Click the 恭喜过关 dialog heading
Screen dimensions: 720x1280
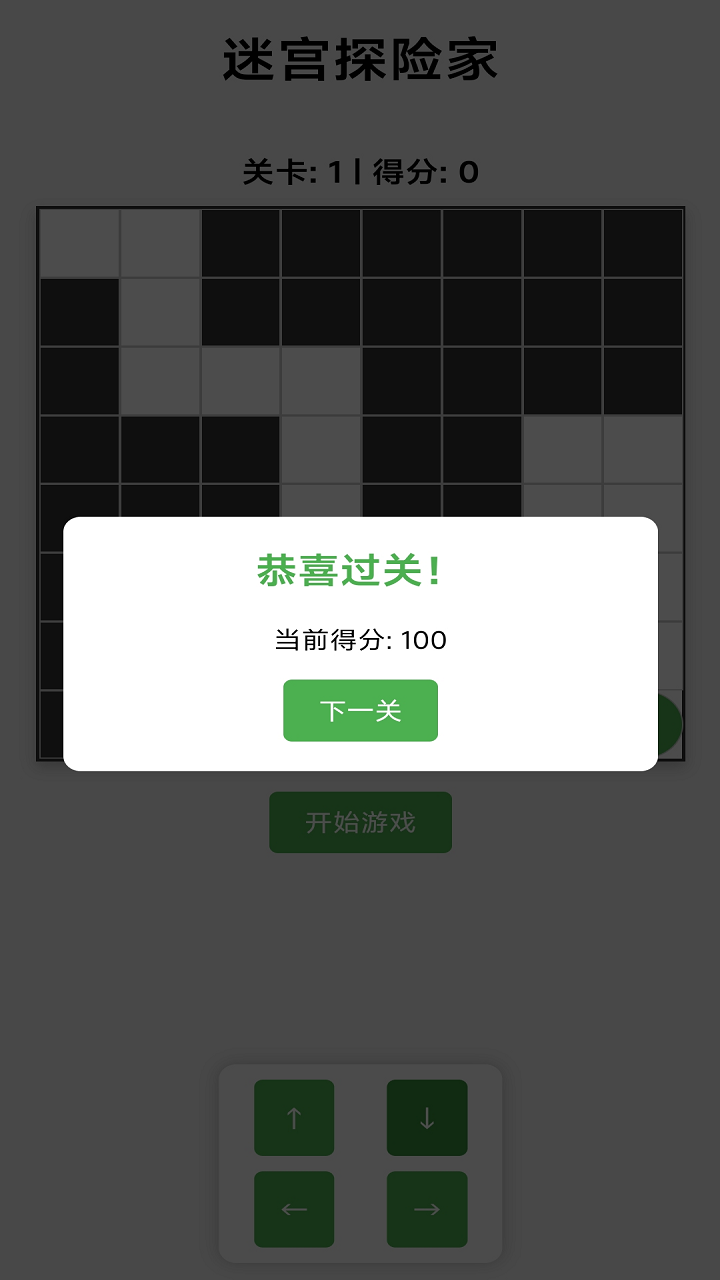(x=360, y=568)
